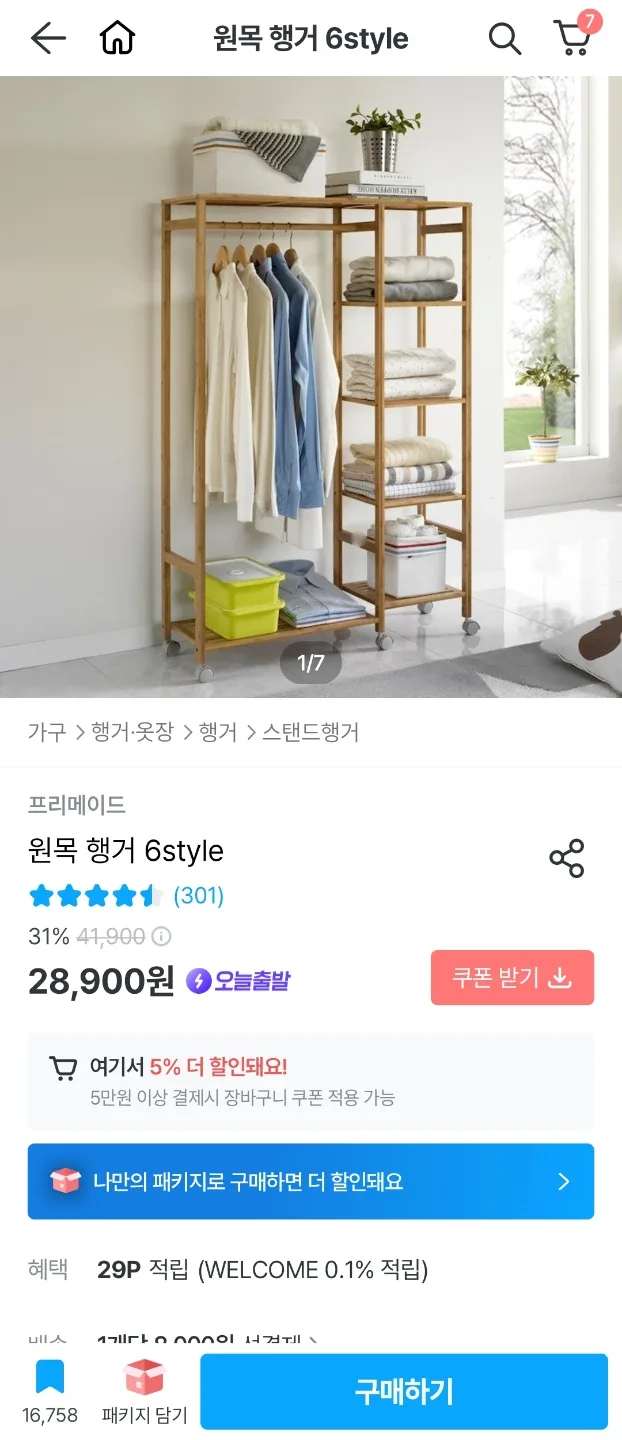Image resolution: width=622 pixels, height=1440 pixels.
Task: View the 301 reviews
Action: click(x=198, y=896)
